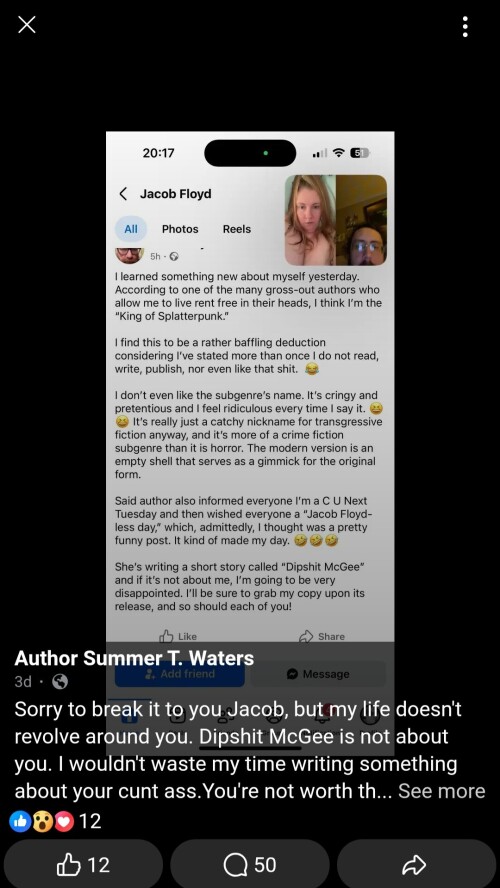The image size is (500, 888).
Task: Close the photo viewer
Action: 27,24
